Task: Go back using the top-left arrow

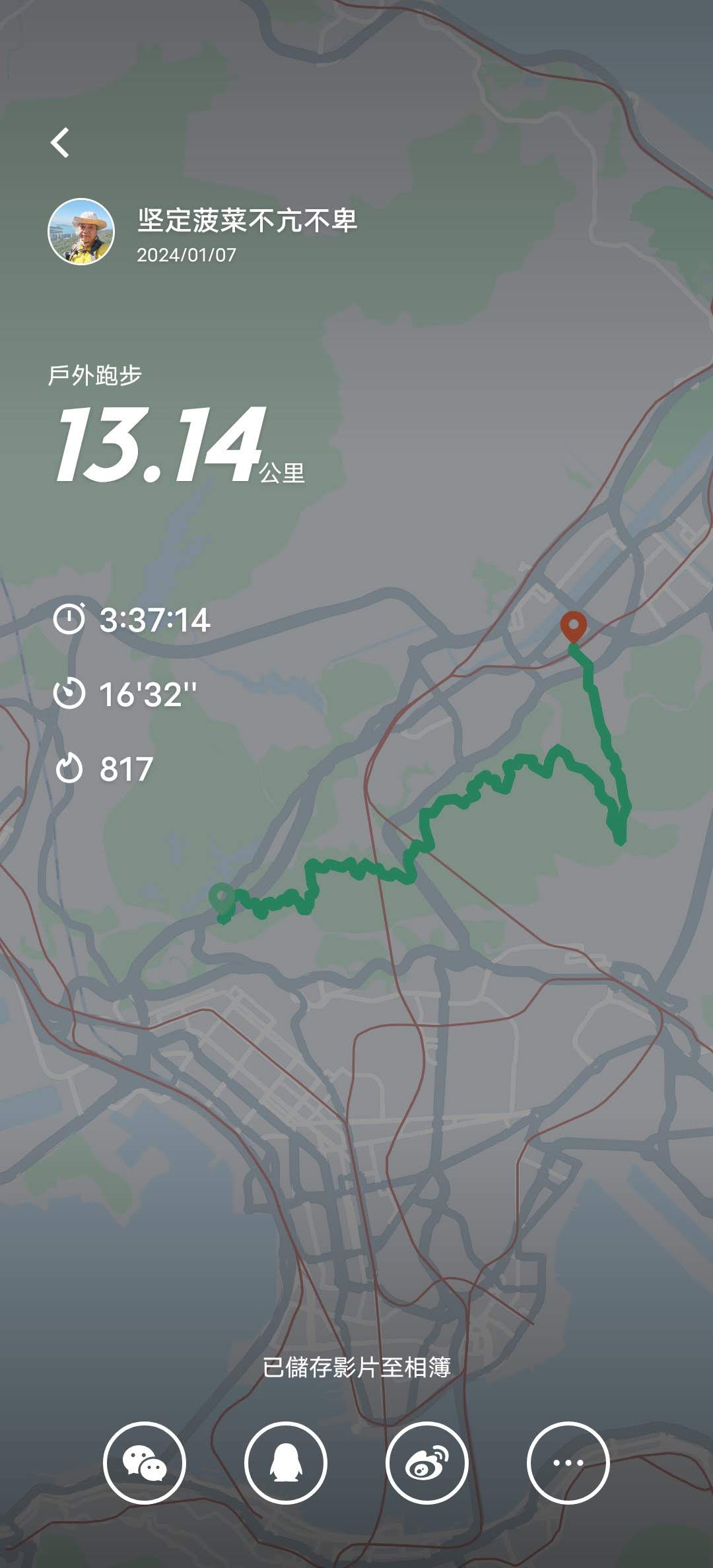Action: tap(60, 143)
